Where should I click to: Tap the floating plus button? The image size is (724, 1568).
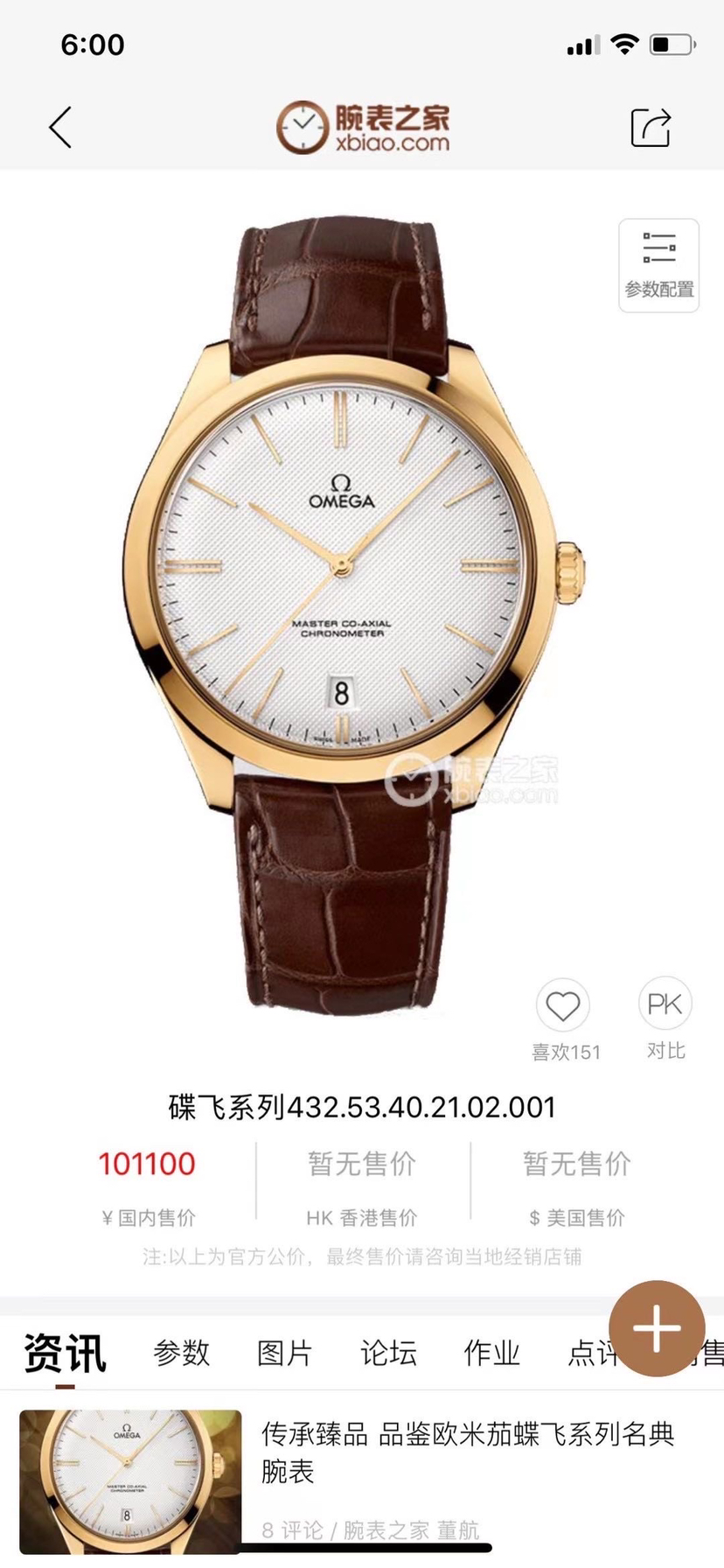(x=657, y=1328)
